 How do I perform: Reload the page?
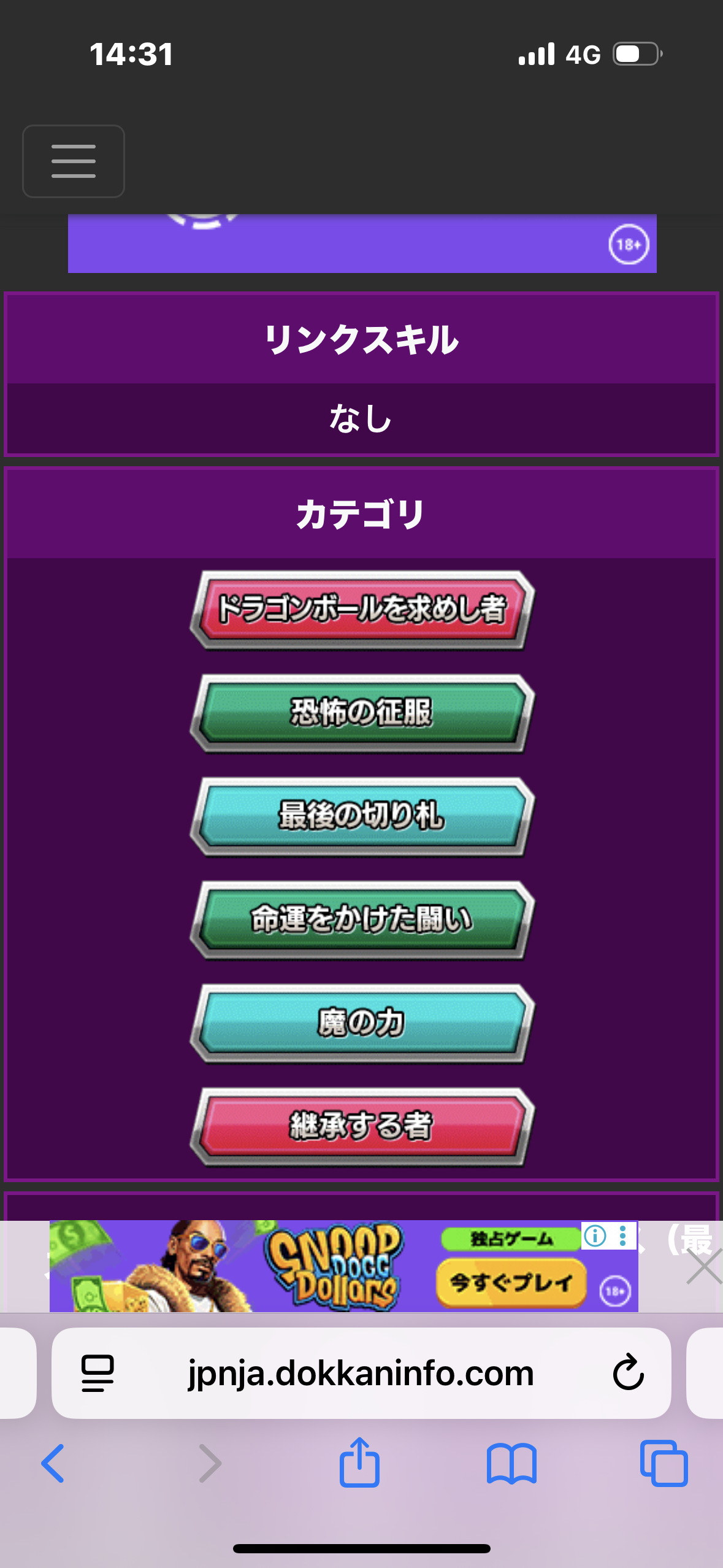coord(629,1373)
